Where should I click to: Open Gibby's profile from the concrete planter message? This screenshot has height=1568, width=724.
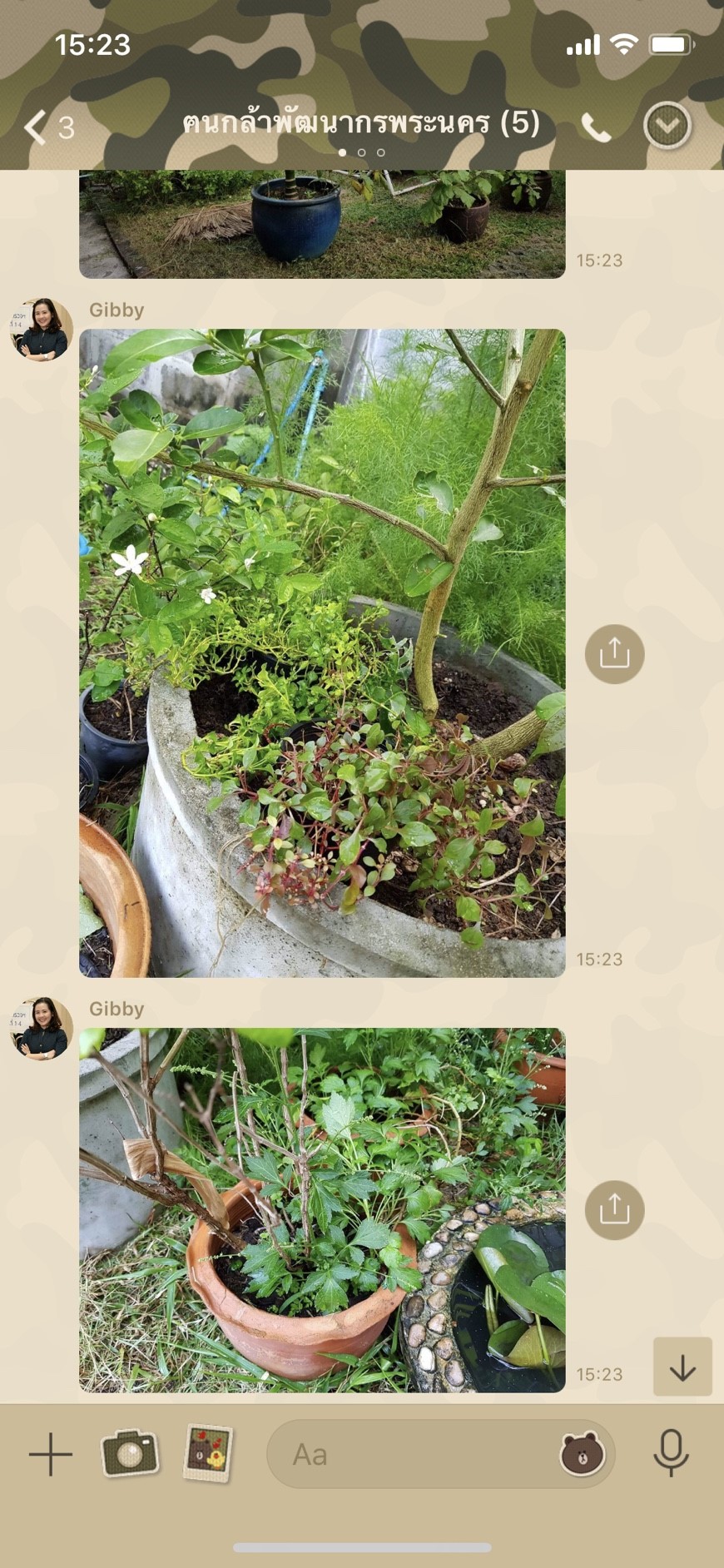(x=42, y=330)
